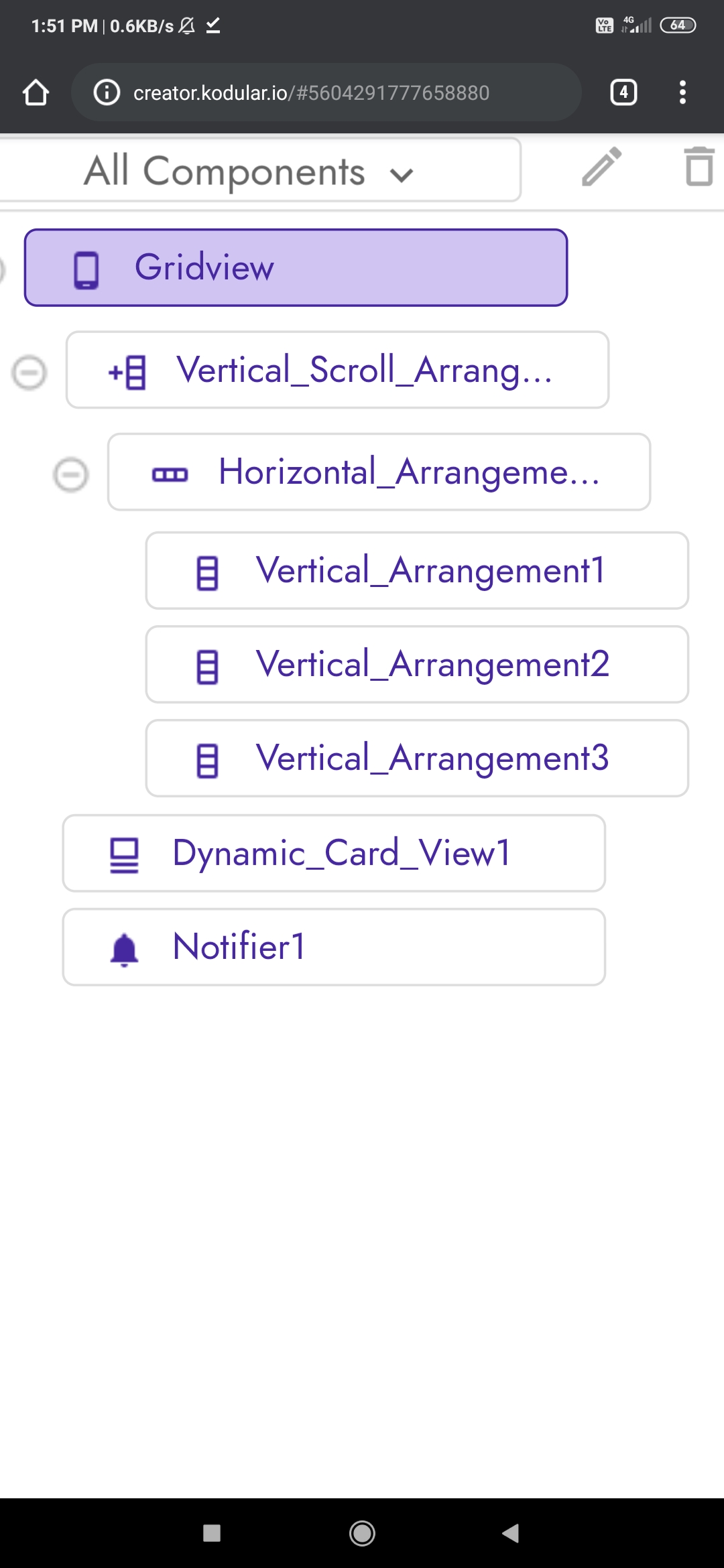Collapse the Vertical_Scroll_Arrangement node
This screenshot has height=1568, width=724.
[x=29, y=373]
